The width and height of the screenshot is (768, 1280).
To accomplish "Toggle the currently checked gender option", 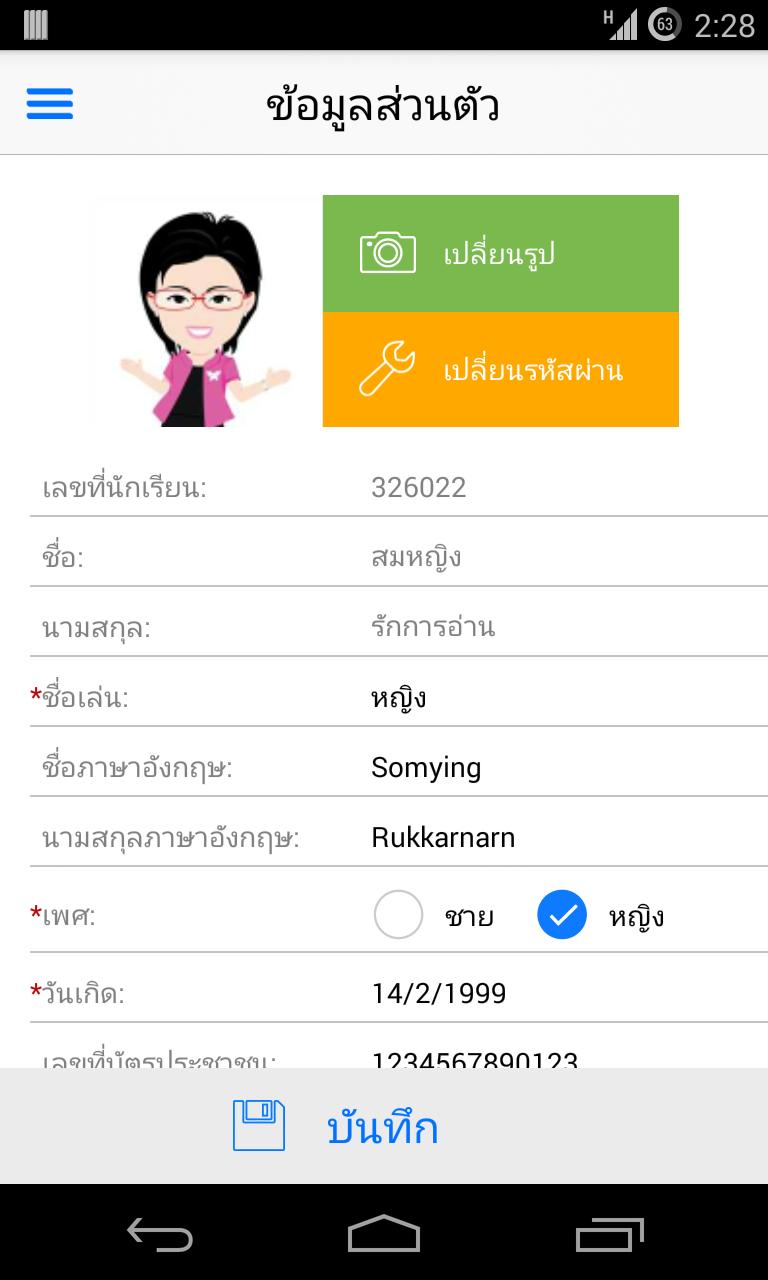I will pos(563,913).
